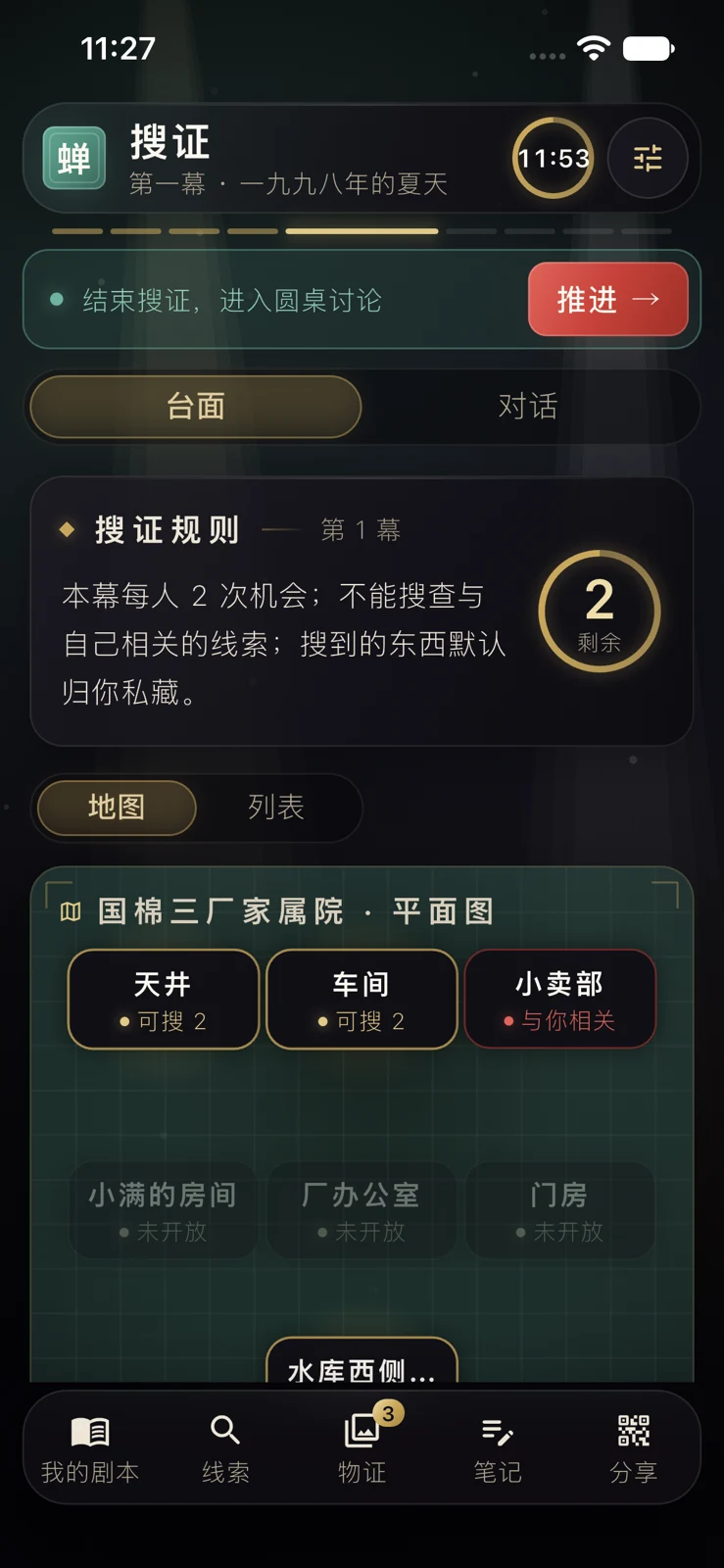The width and height of the screenshot is (724, 1568).
Task: Open the 笔记 tab
Action: (498, 1448)
